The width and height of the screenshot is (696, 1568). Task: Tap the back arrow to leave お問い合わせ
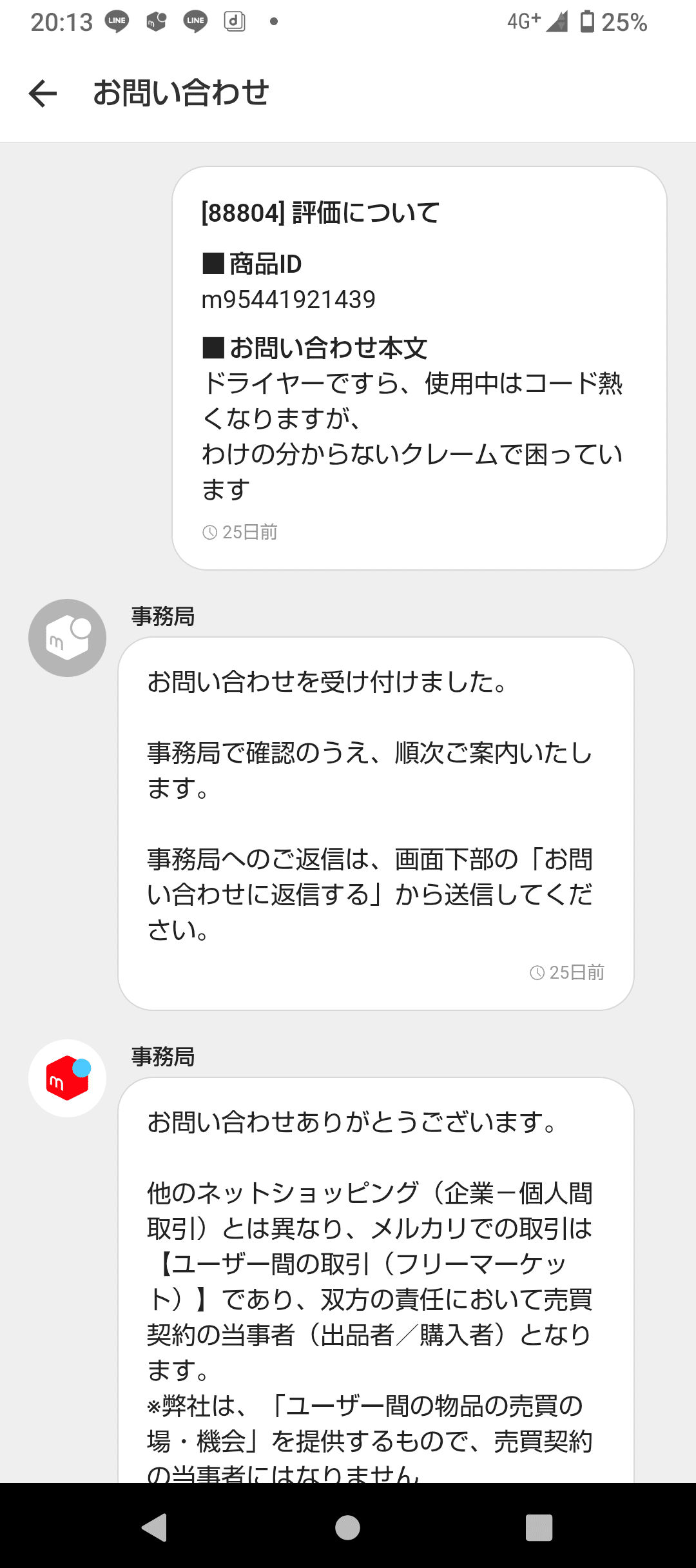(x=43, y=94)
